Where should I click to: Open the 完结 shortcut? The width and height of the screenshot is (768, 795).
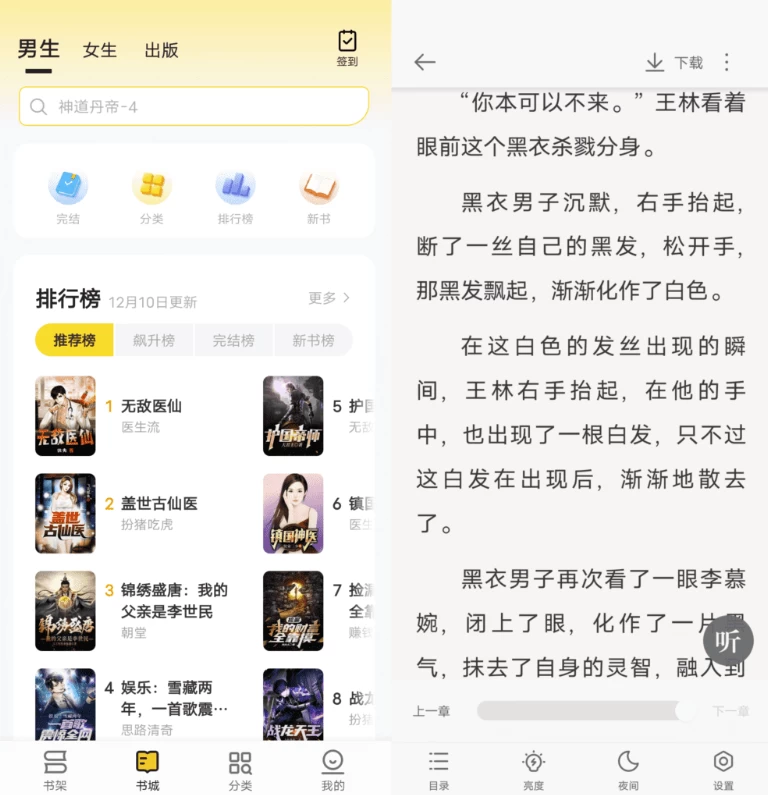coord(68,195)
